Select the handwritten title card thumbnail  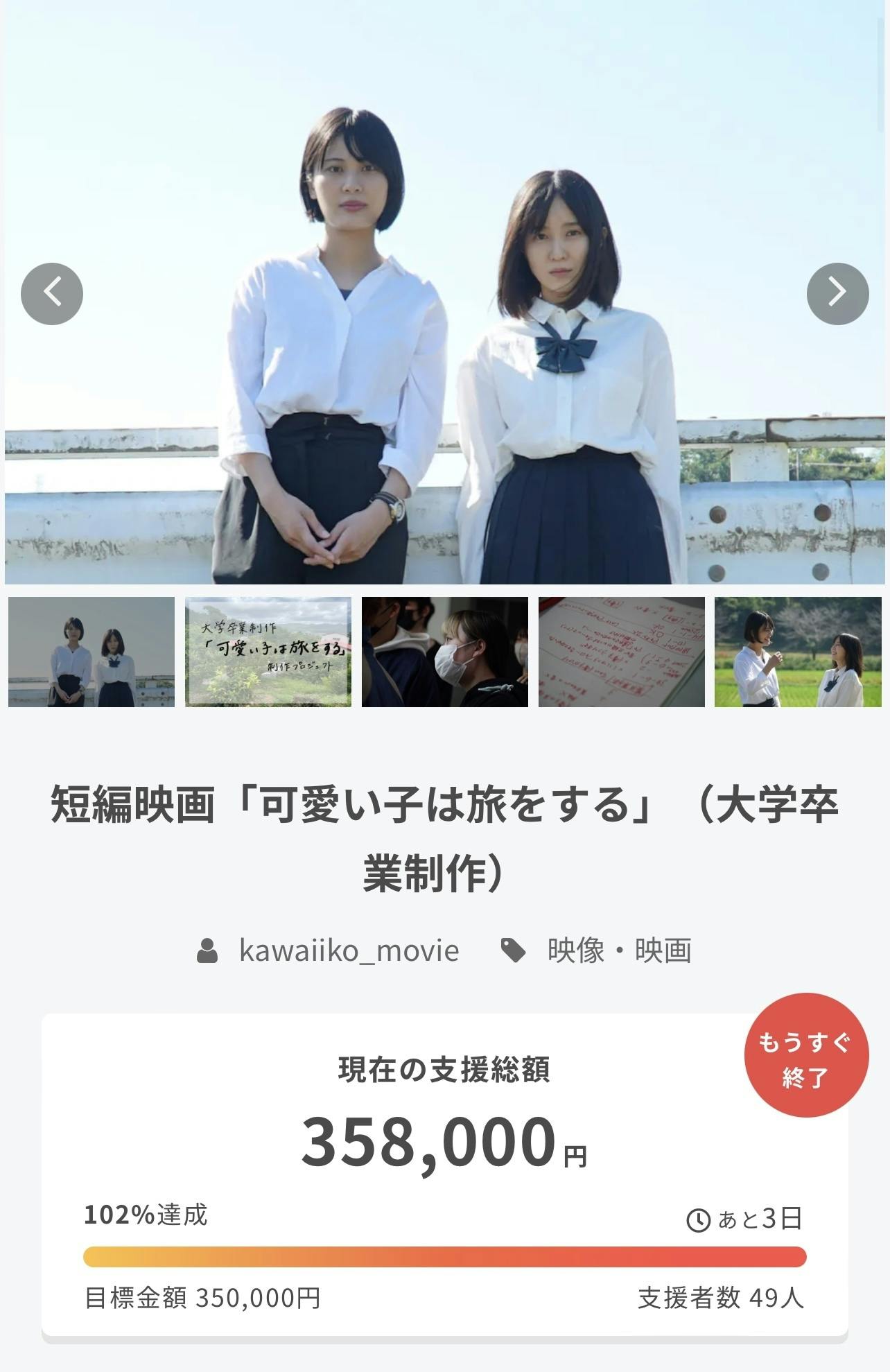click(x=268, y=652)
